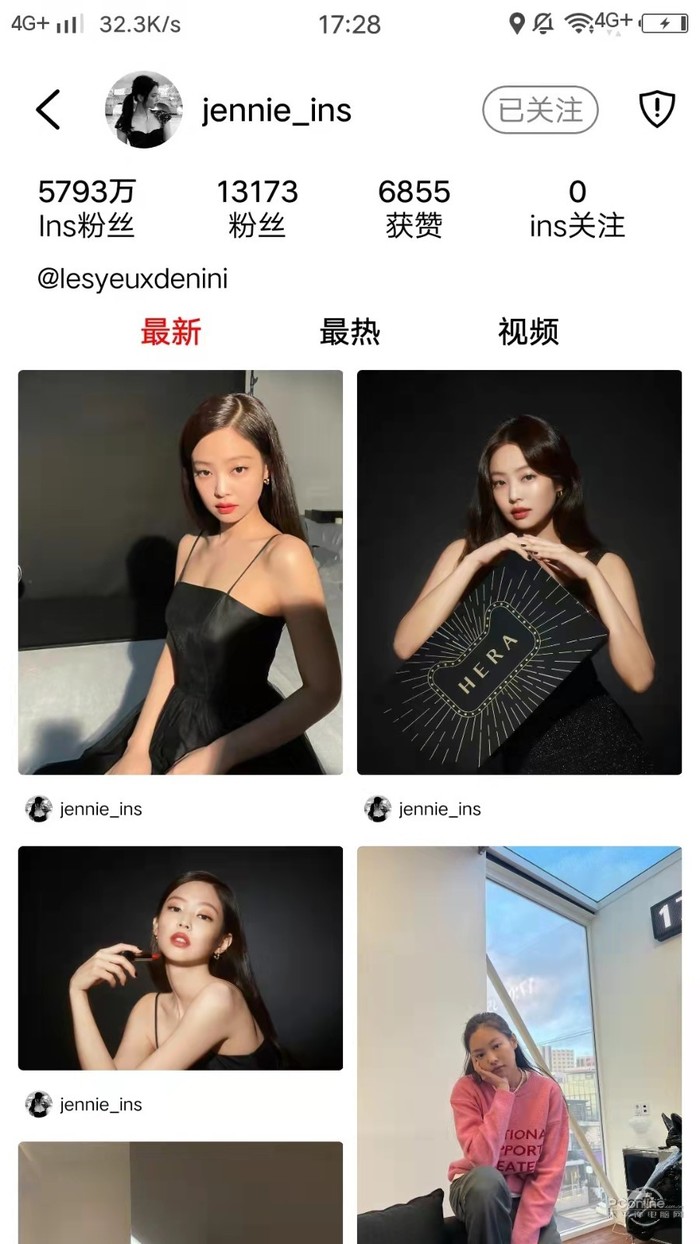Switch to the 视频 tab
The image size is (700, 1244).
click(528, 332)
